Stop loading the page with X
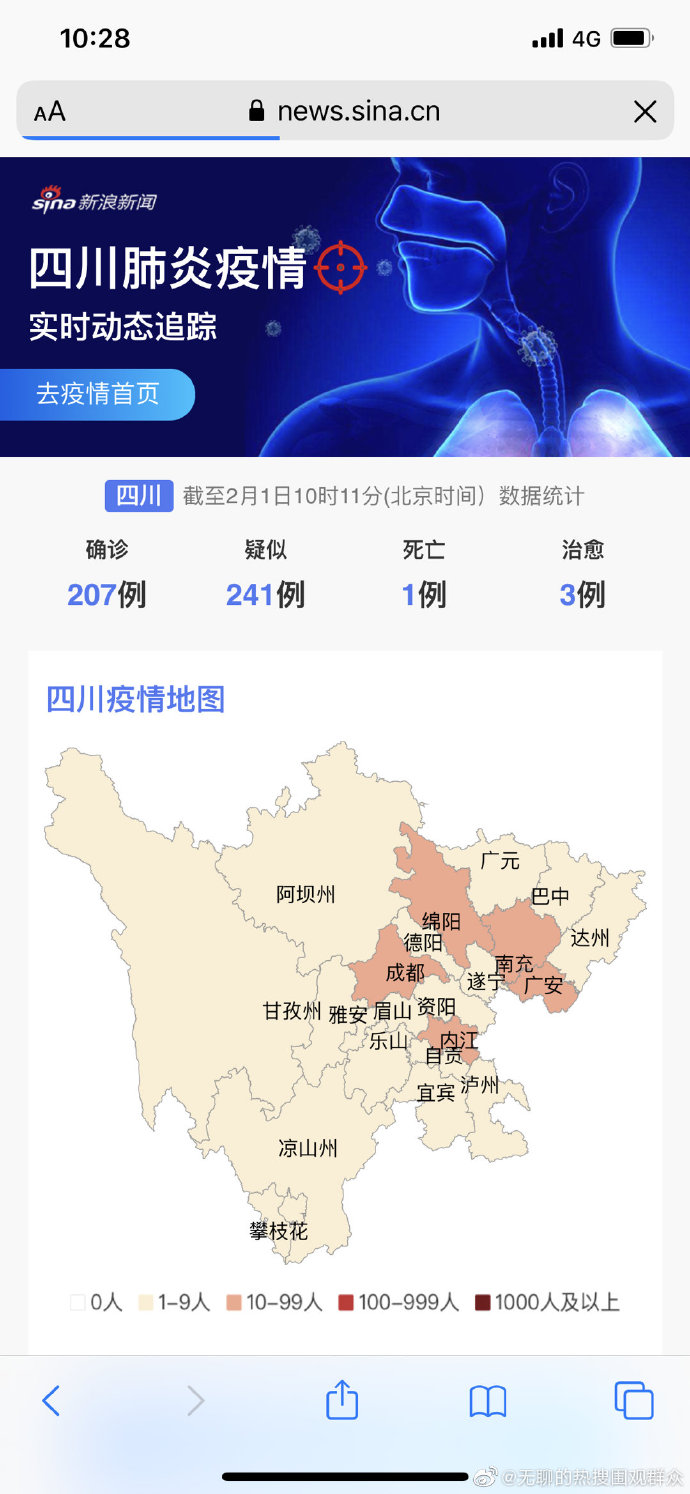The image size is (690, 1494). [645, 112]
